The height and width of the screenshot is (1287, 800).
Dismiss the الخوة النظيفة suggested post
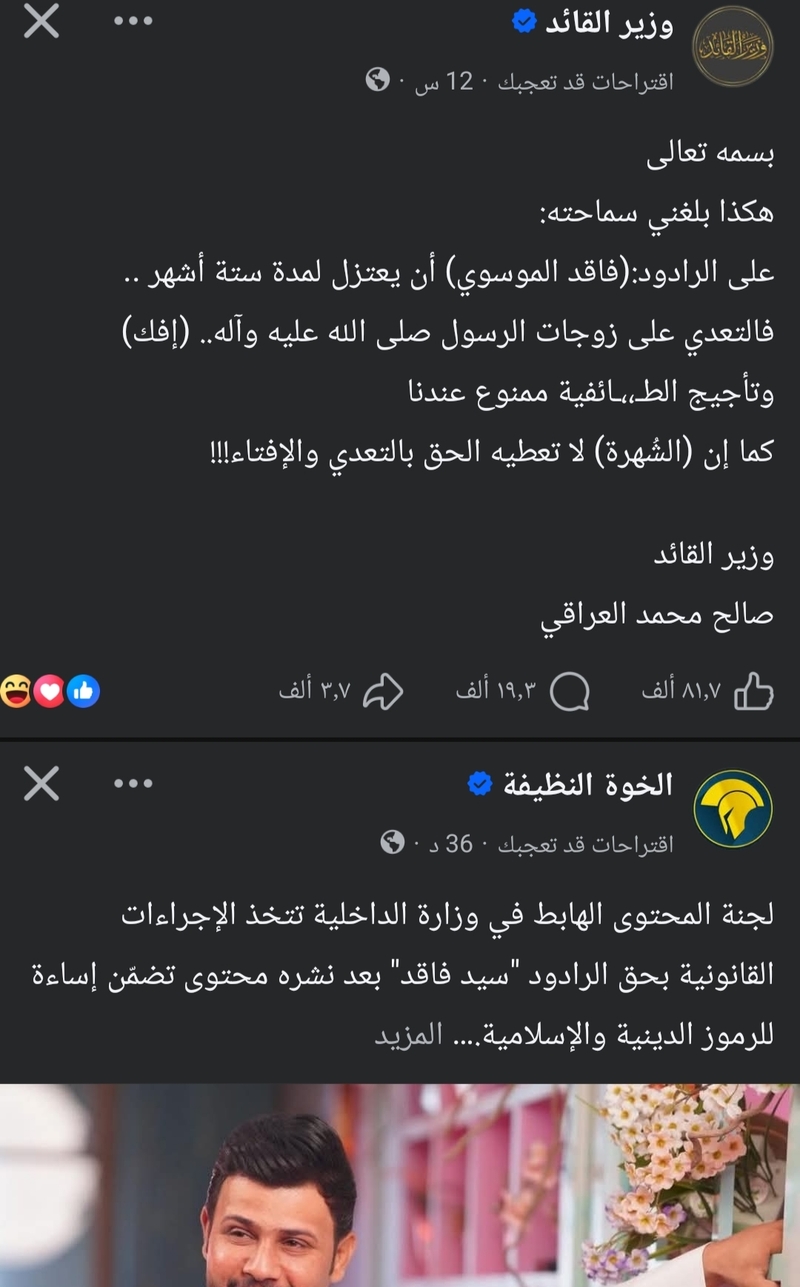41,785
